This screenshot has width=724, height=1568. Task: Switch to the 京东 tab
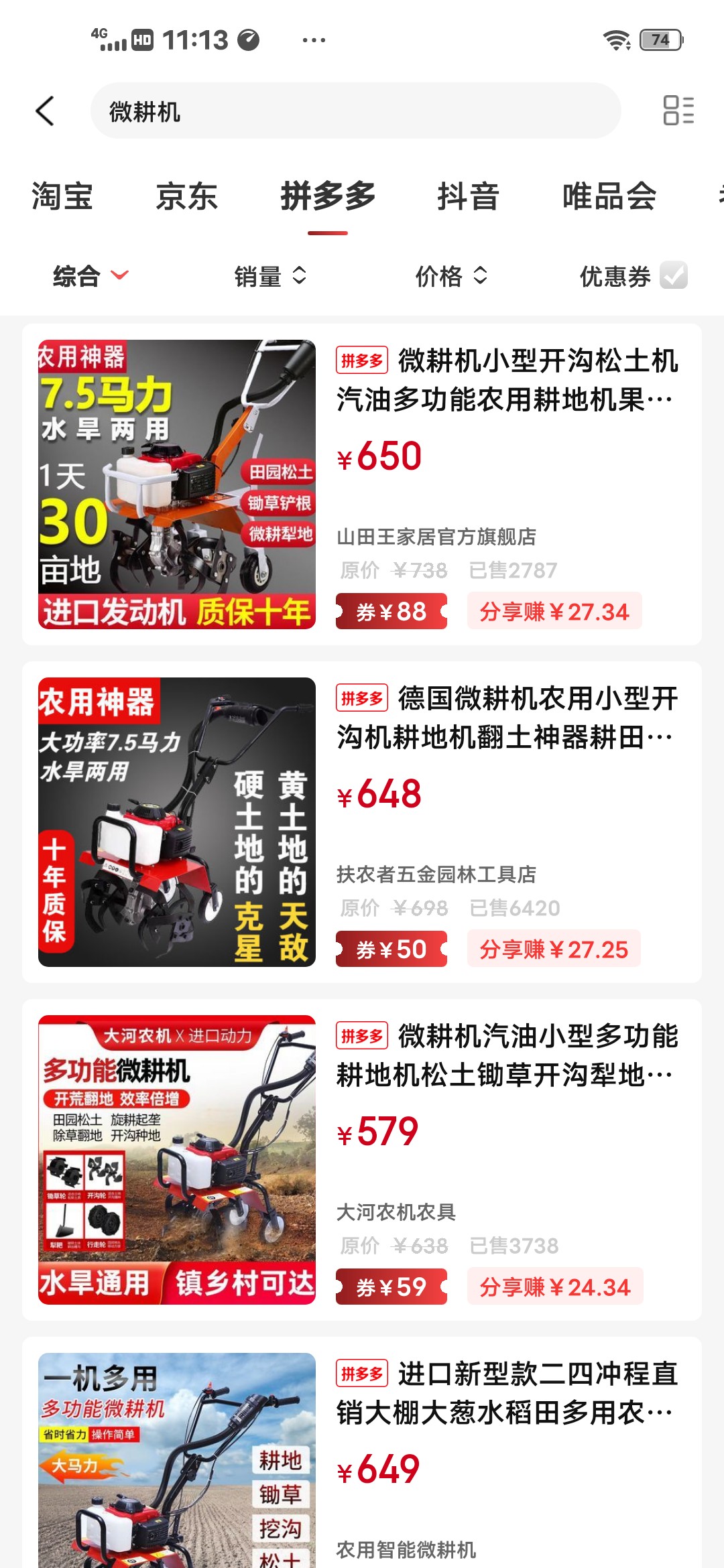pos(187,196)
